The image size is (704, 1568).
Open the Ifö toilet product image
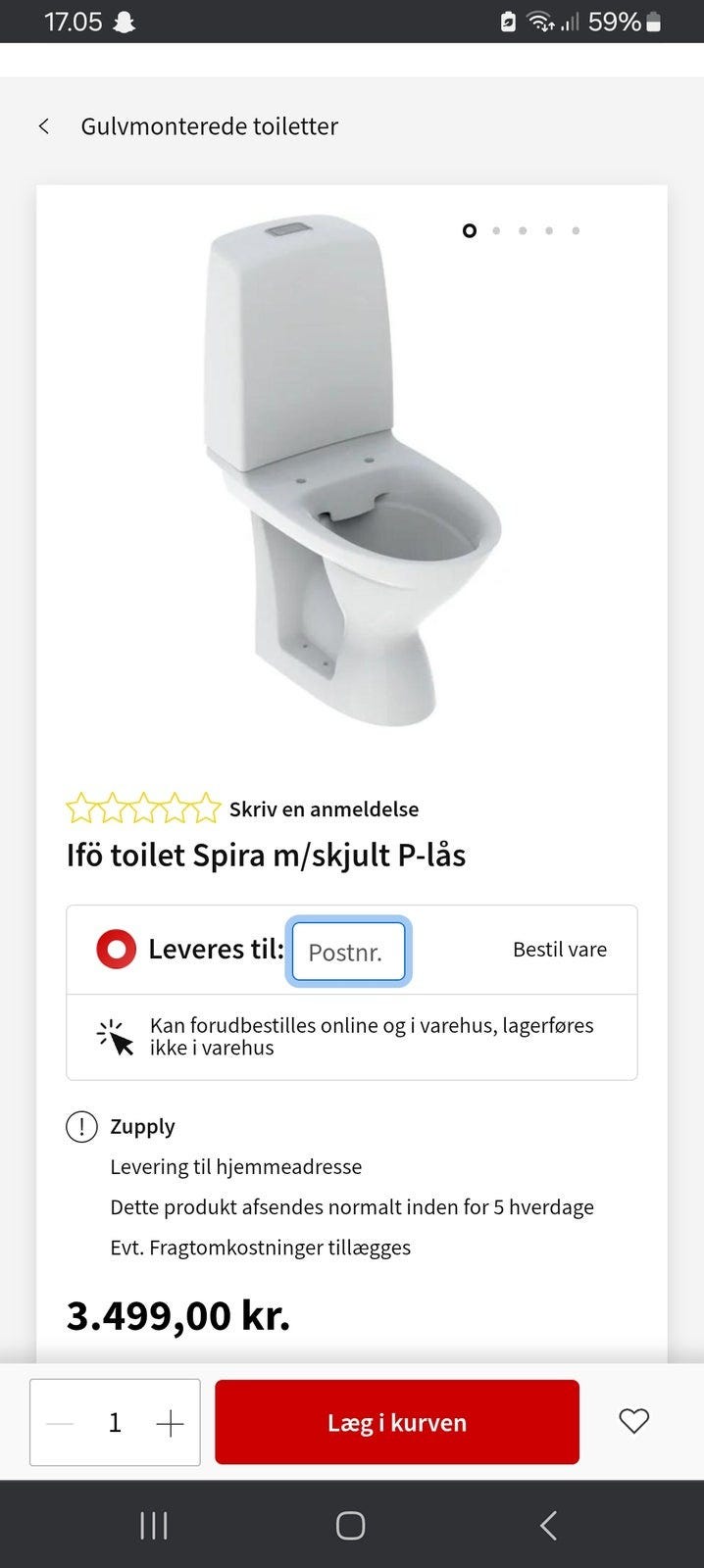click(x=351, y=470)
